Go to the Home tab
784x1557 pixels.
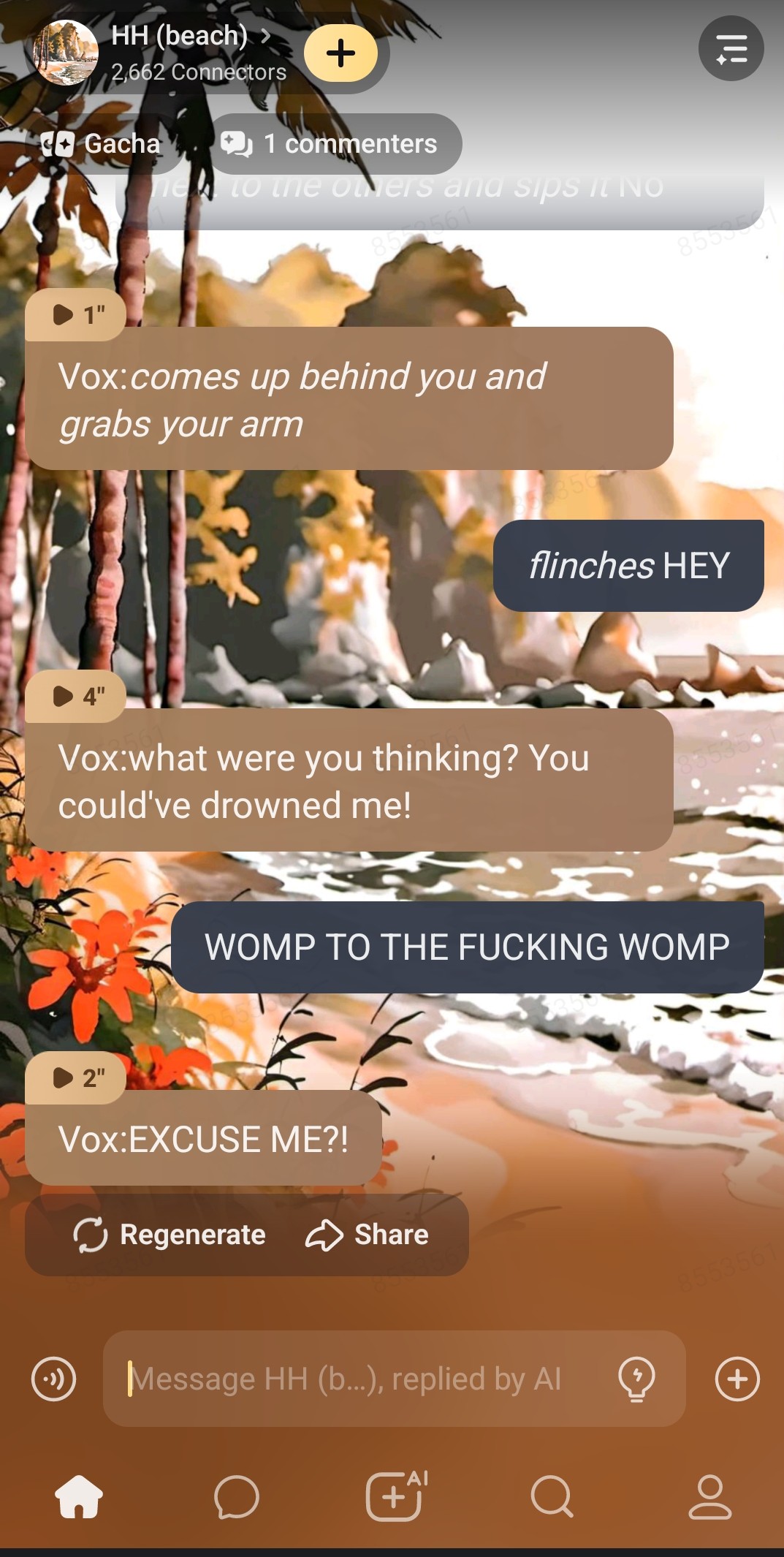click(x=79, y=1496)
